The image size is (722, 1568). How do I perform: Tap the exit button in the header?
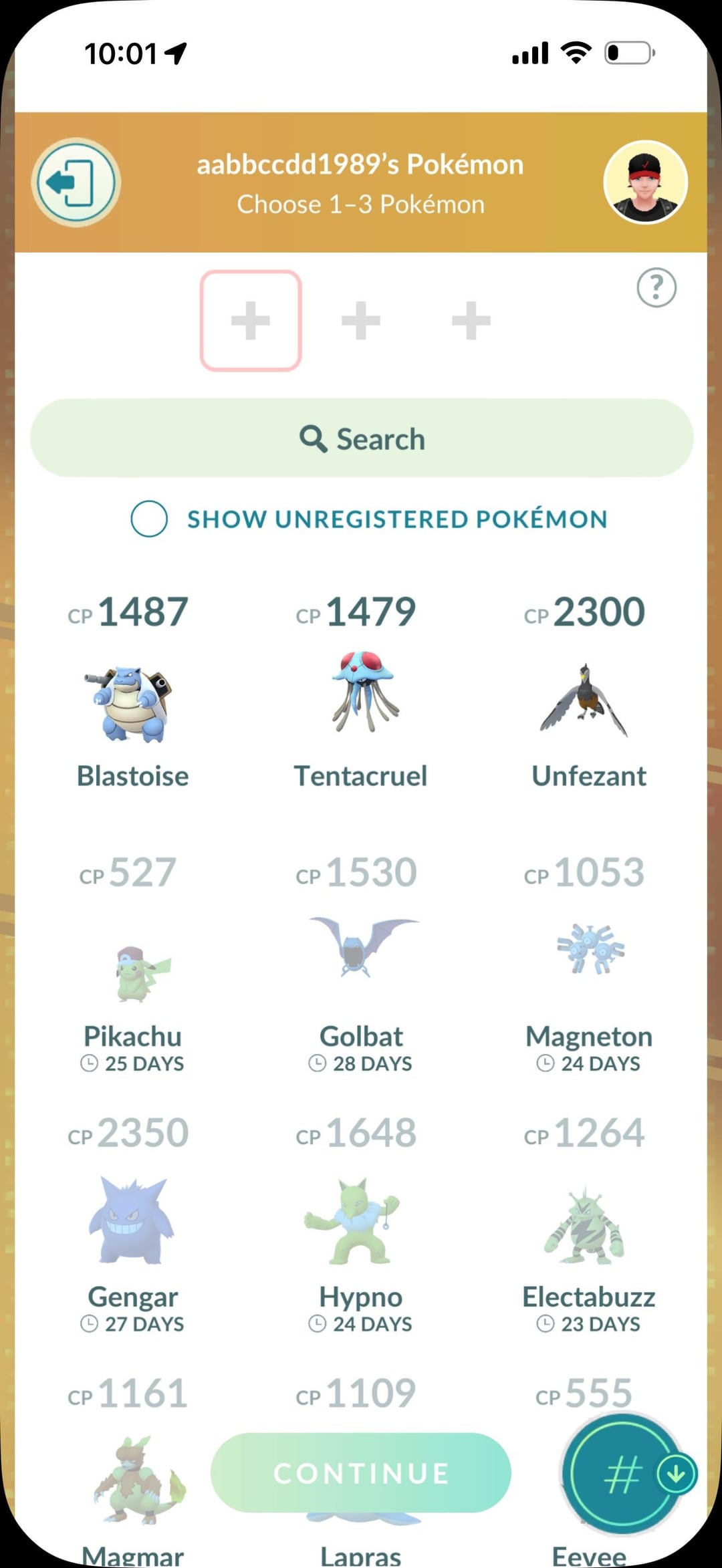coord(75,182)
